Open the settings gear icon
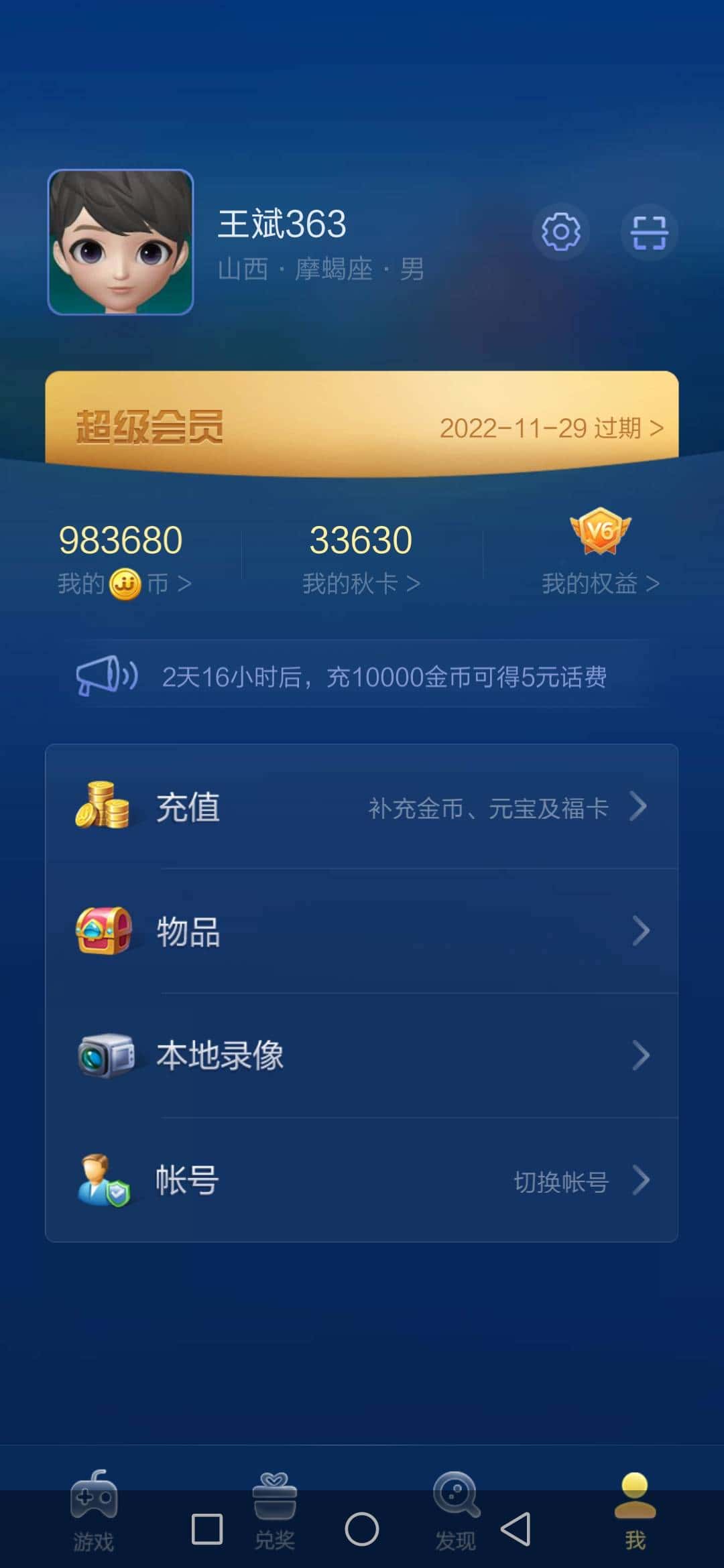Screen dimensions: 724x1568 pos(562,231)
